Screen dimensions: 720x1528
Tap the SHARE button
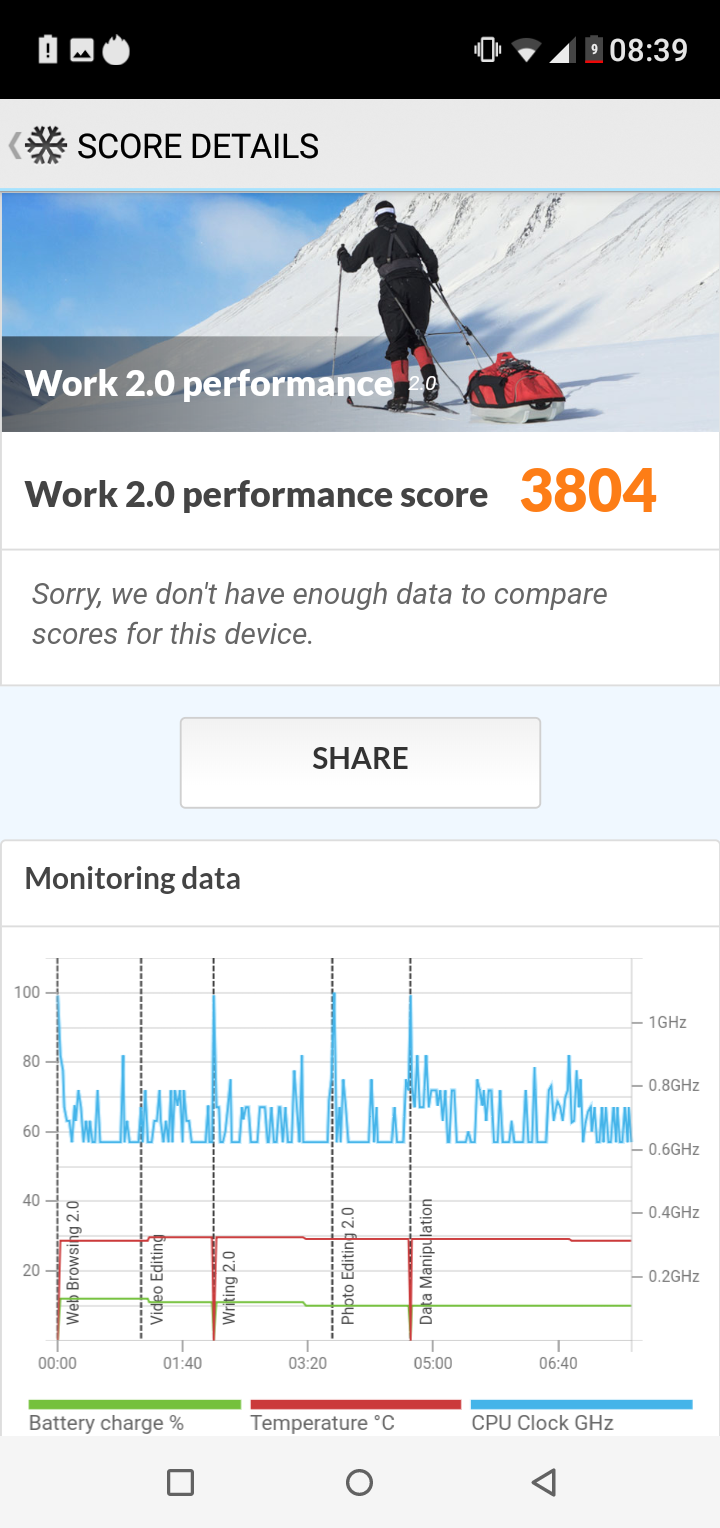(x=360, y=762)
